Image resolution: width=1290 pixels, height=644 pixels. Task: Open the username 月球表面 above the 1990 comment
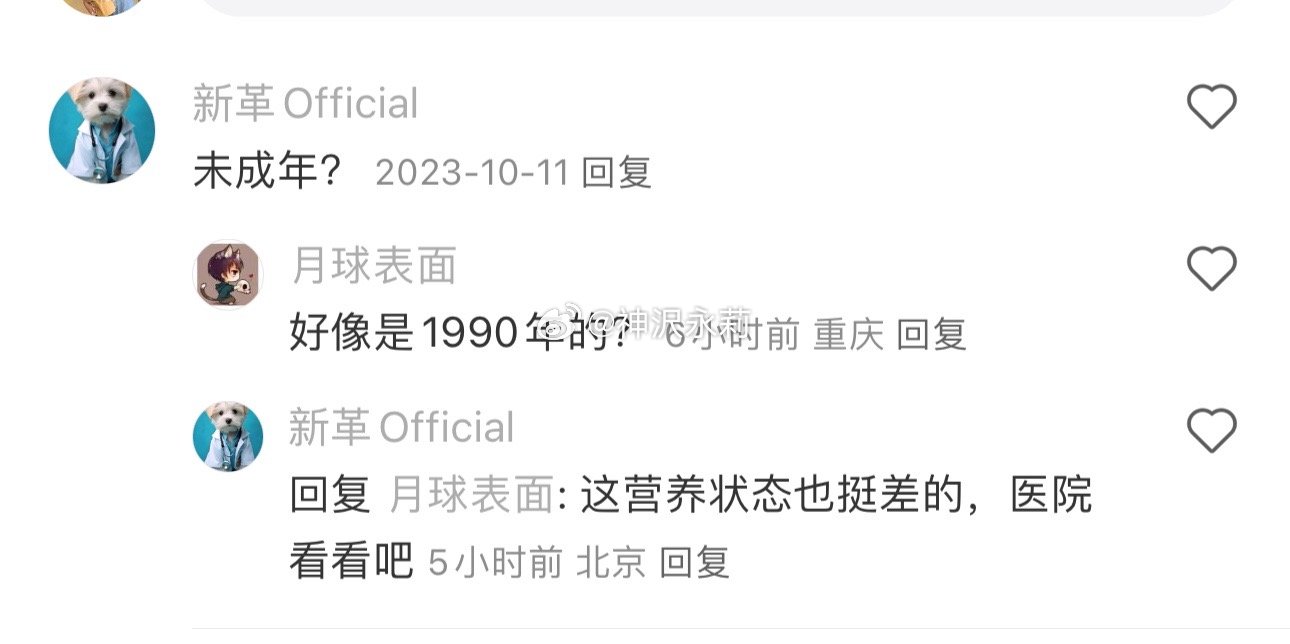tap(374, 266)
